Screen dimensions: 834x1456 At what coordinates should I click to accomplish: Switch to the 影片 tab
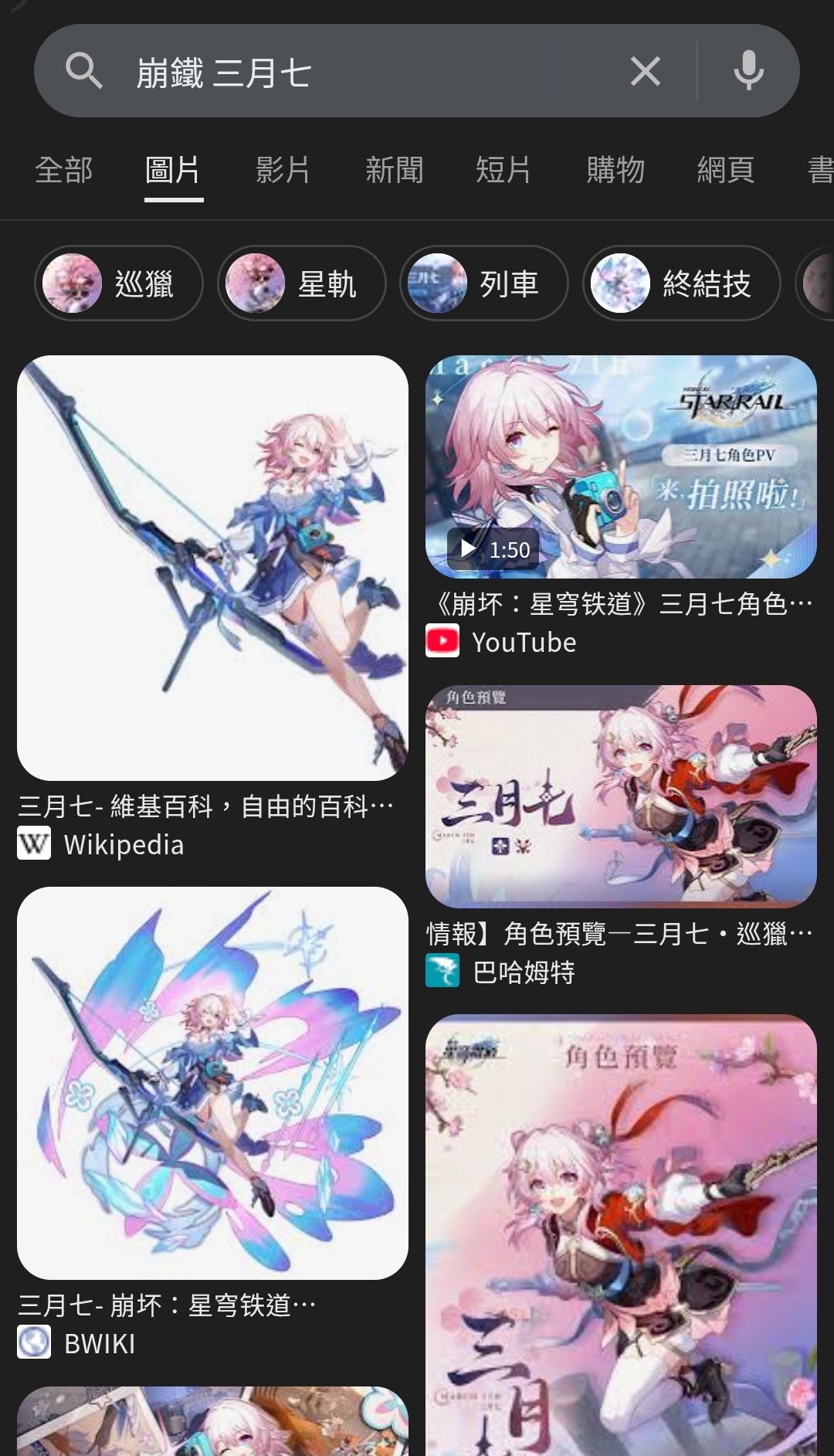pos(283,170)
